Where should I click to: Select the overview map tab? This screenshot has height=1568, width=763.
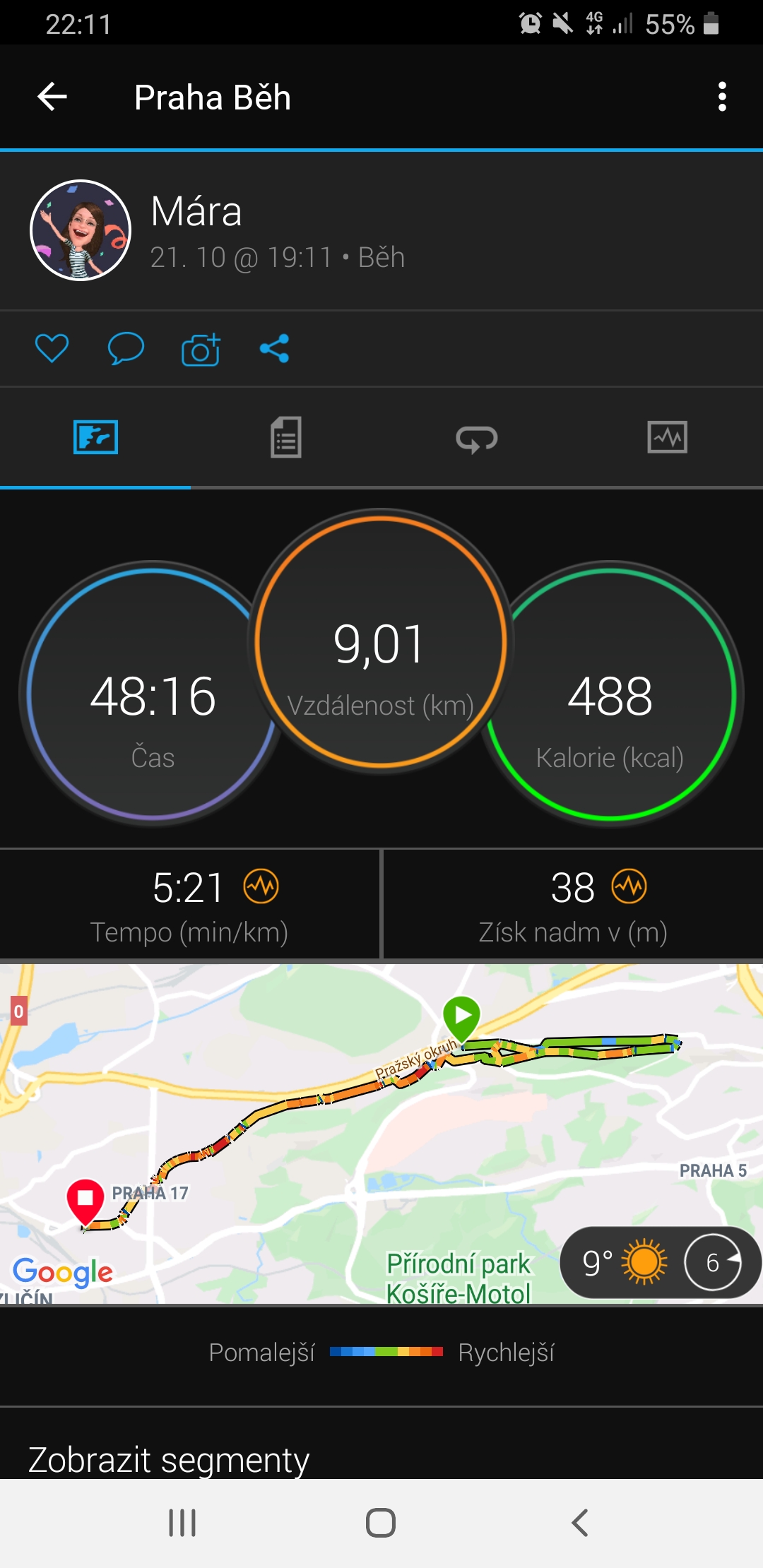point(95,437)
